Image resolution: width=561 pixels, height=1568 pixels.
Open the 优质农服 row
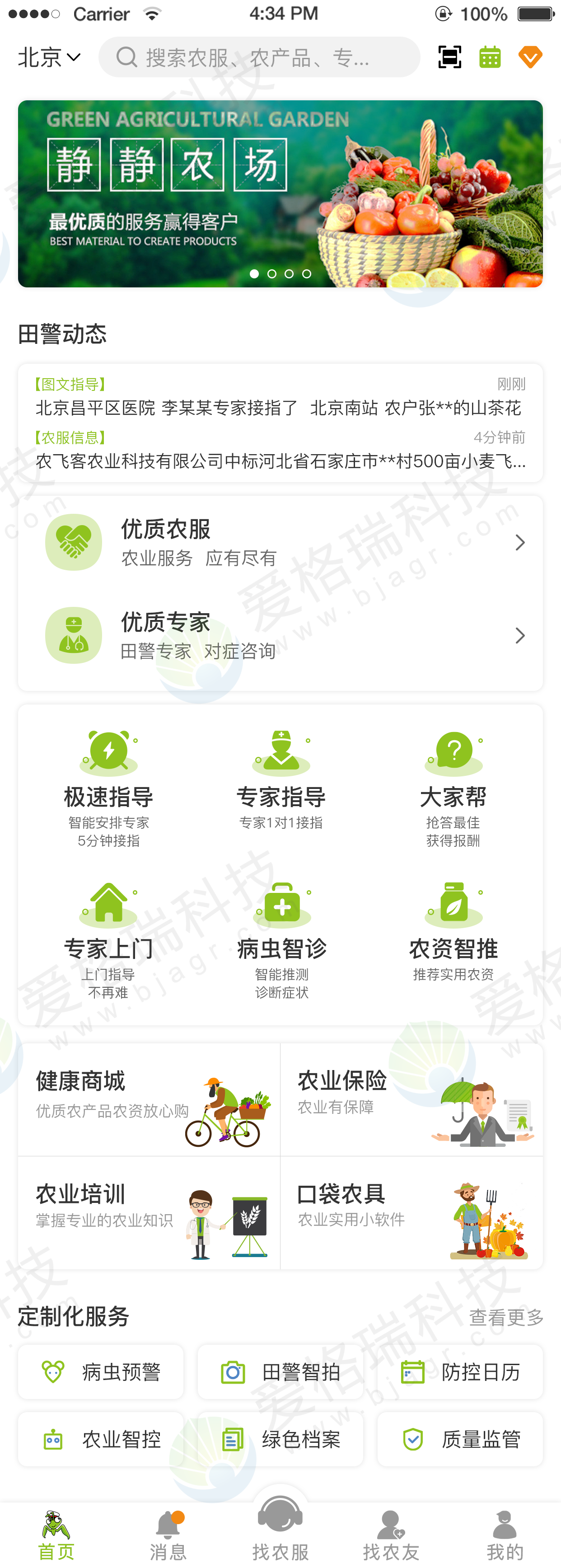[280, 542]
